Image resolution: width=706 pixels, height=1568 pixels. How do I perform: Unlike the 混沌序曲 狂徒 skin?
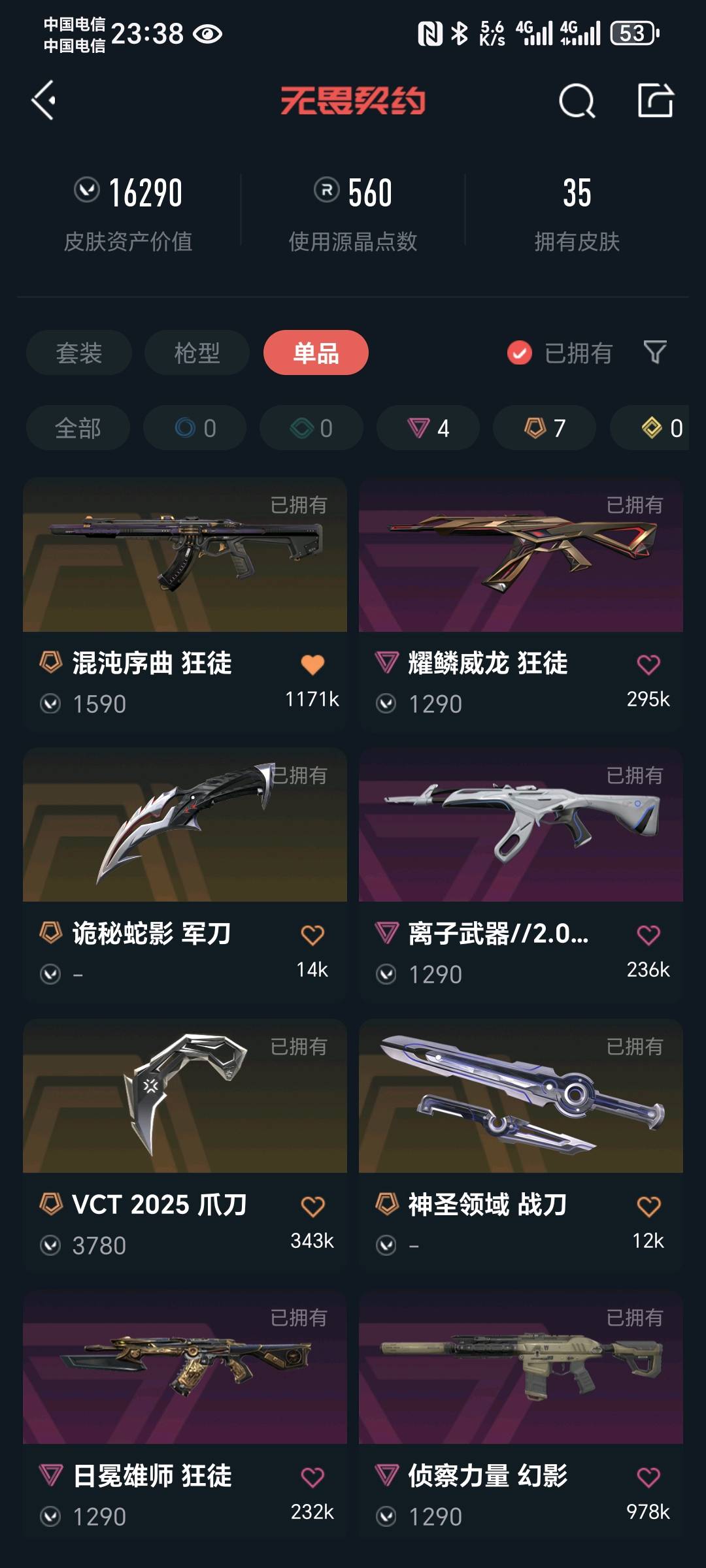312,664
